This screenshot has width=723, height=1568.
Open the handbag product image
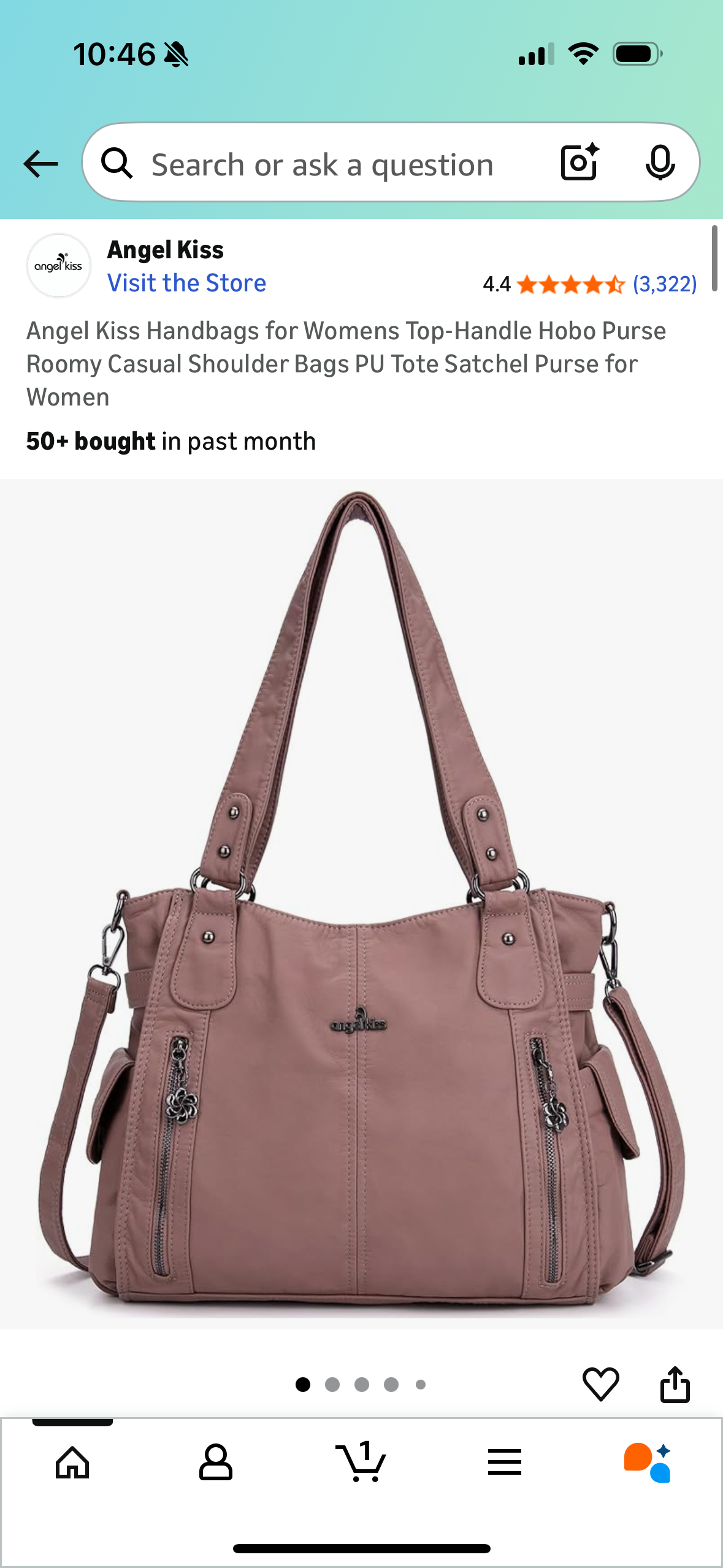point(361,902)
